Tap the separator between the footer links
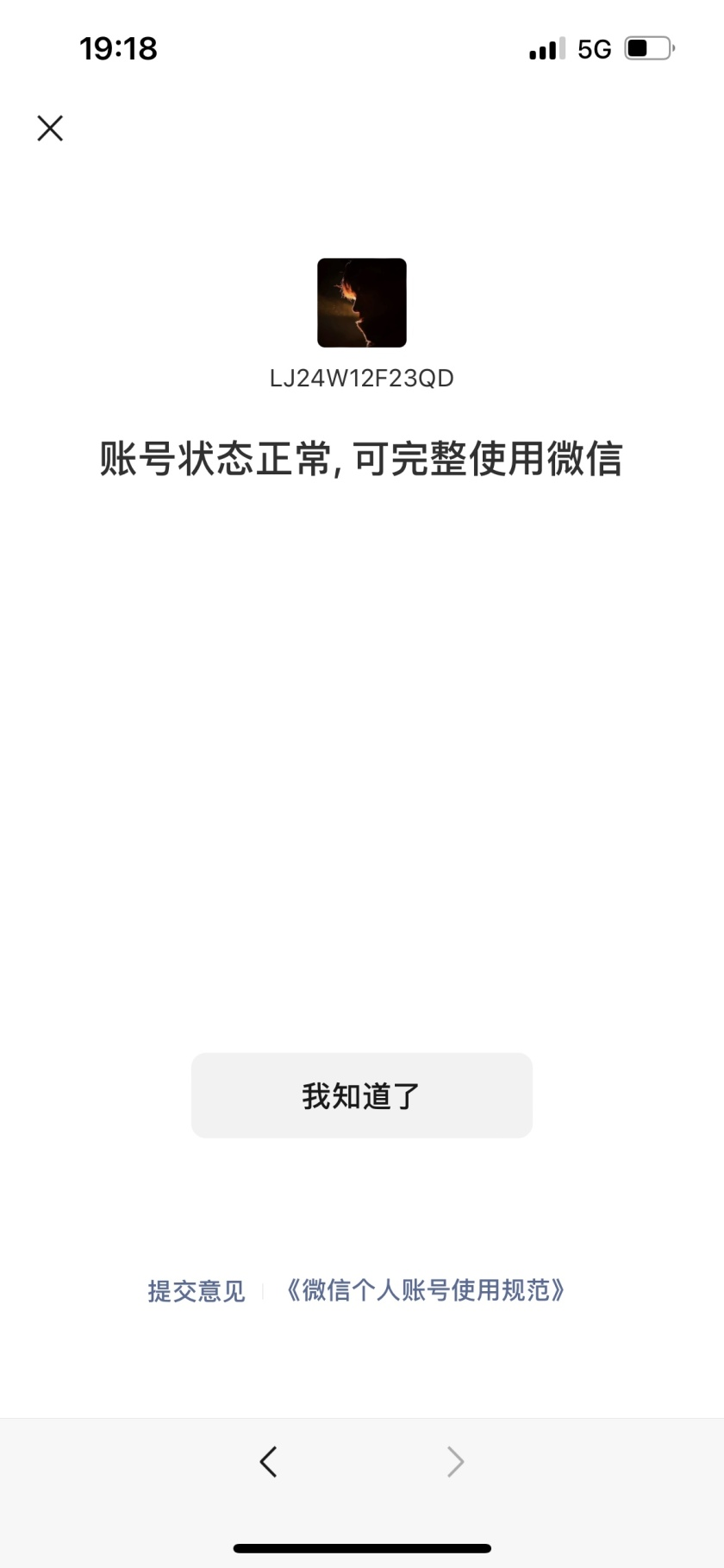The image size is (724, 1568). [265, 1291]
